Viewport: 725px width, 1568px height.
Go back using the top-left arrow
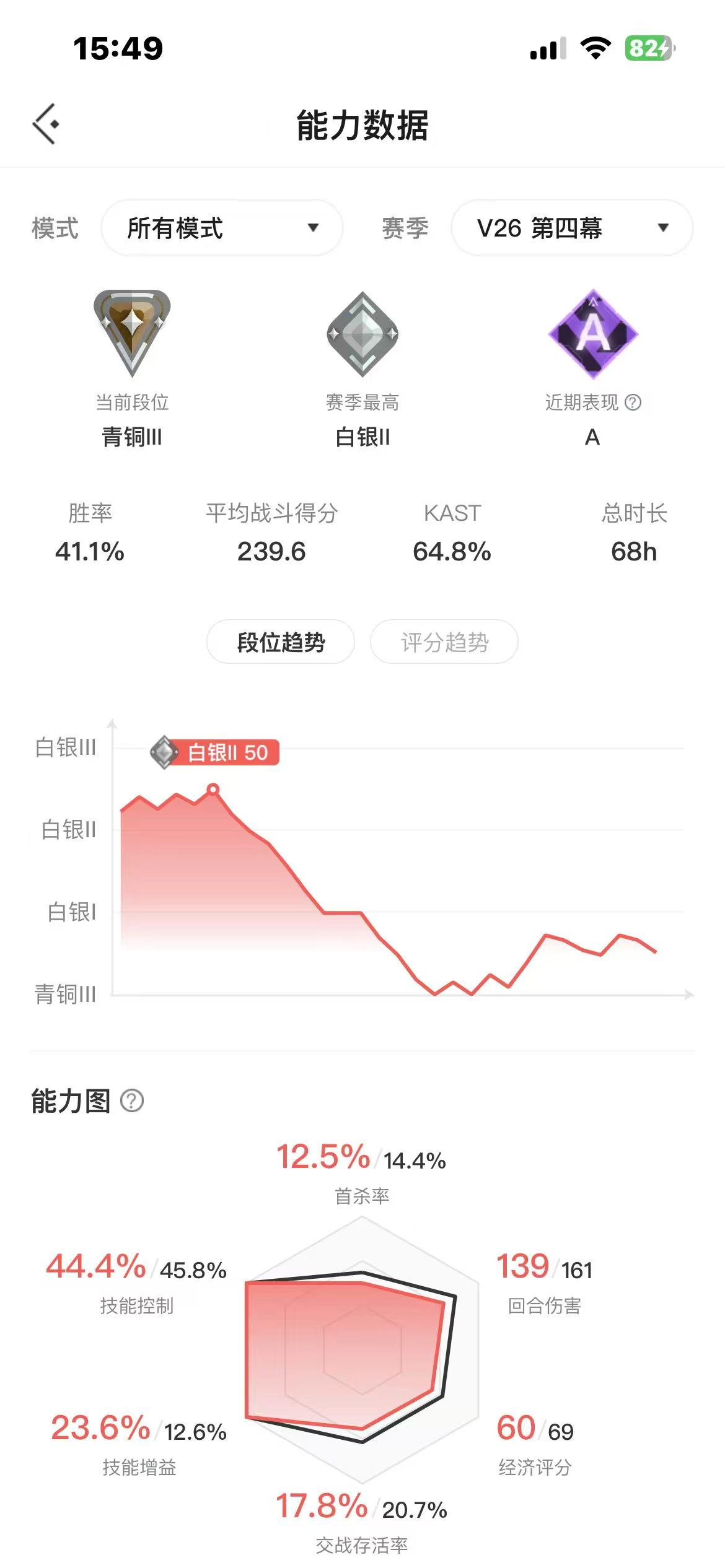pos(46,124)
